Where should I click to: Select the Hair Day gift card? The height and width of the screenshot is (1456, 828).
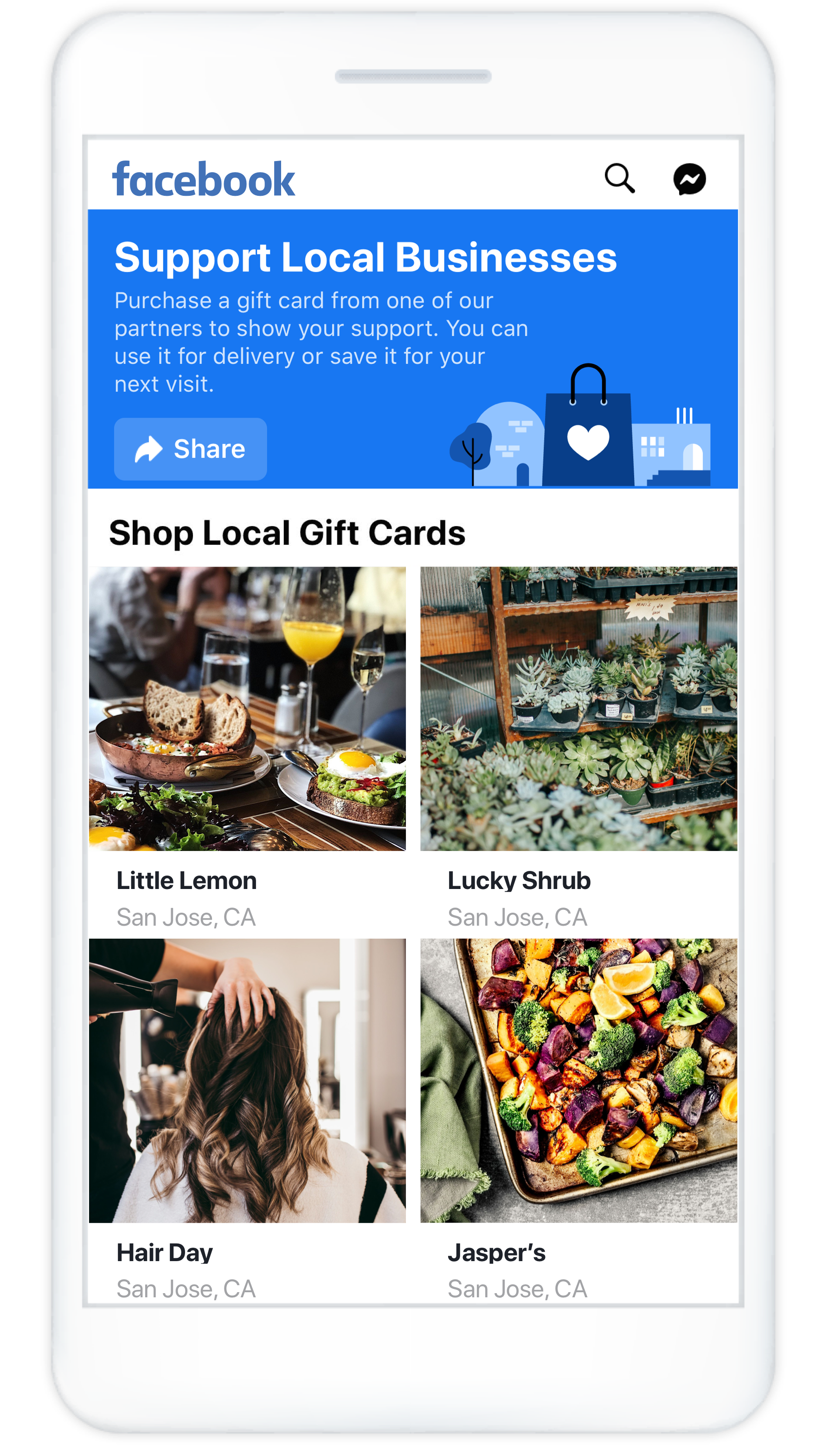[x=247, y=1119]
